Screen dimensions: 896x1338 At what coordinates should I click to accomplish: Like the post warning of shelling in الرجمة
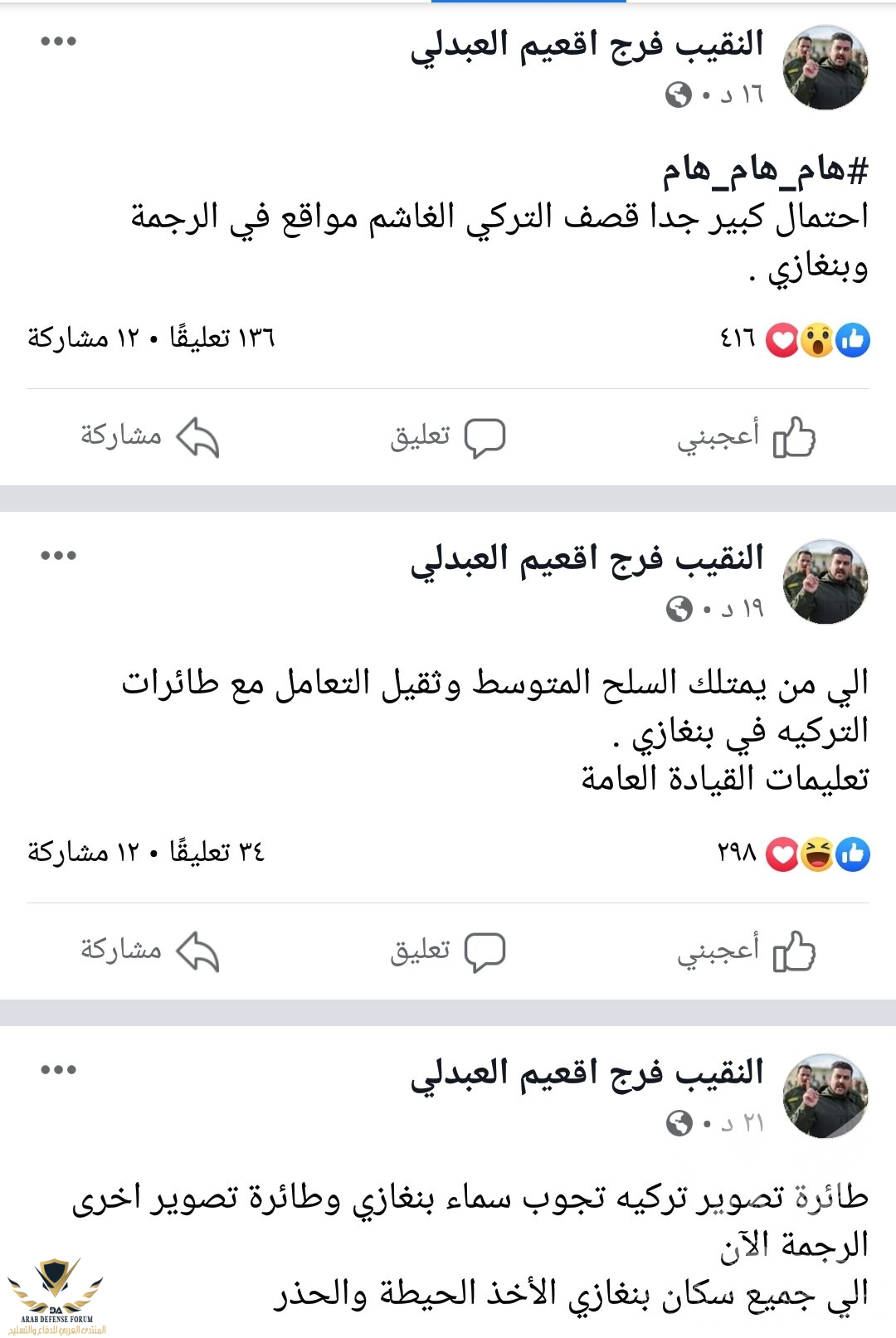[747, 437]
